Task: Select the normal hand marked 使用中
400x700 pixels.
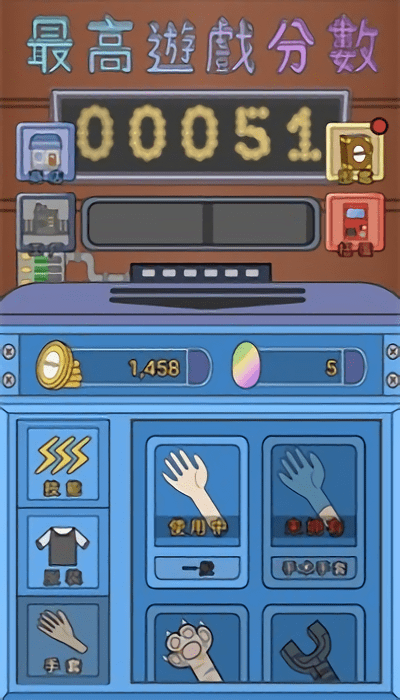Action: tap(197, 512)
